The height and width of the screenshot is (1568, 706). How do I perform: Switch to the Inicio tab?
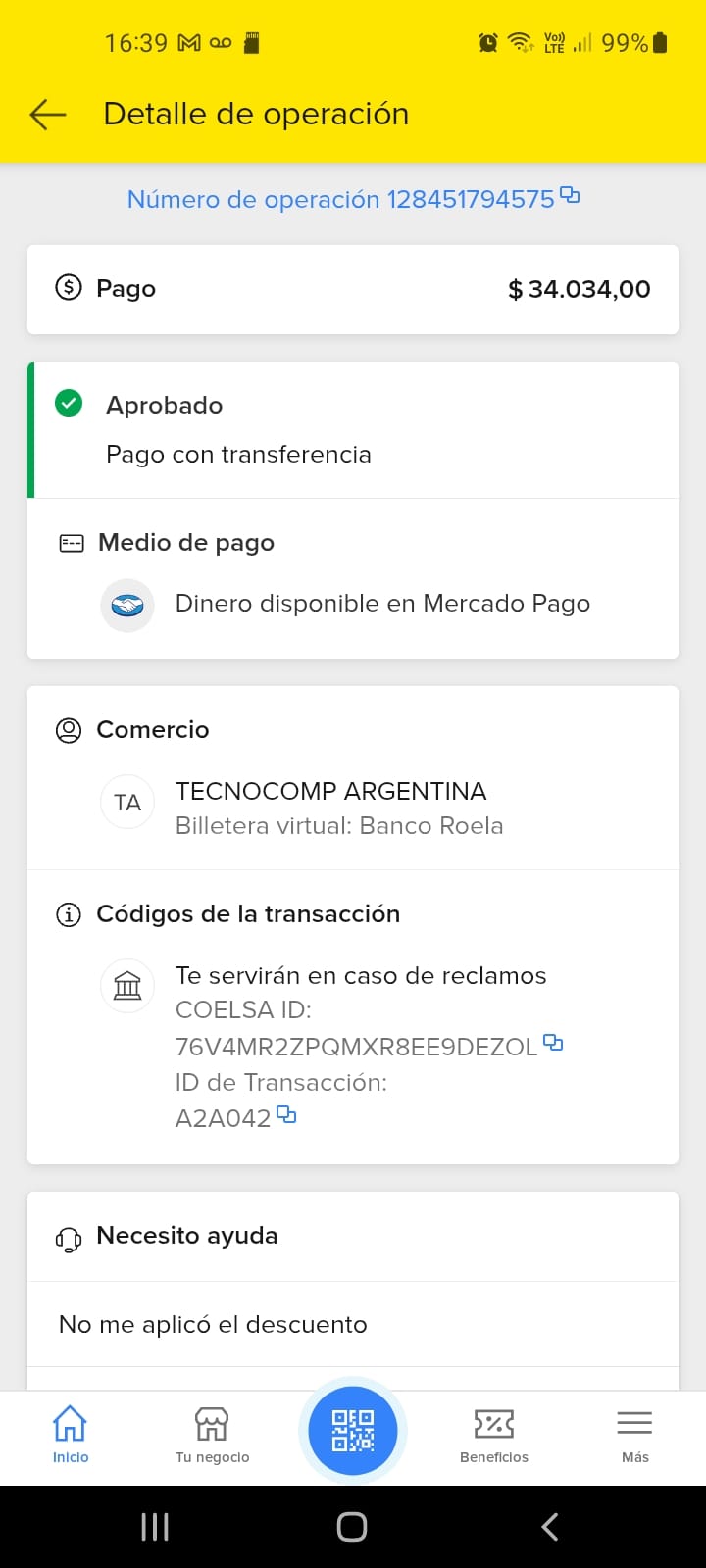pos(71,1435)
